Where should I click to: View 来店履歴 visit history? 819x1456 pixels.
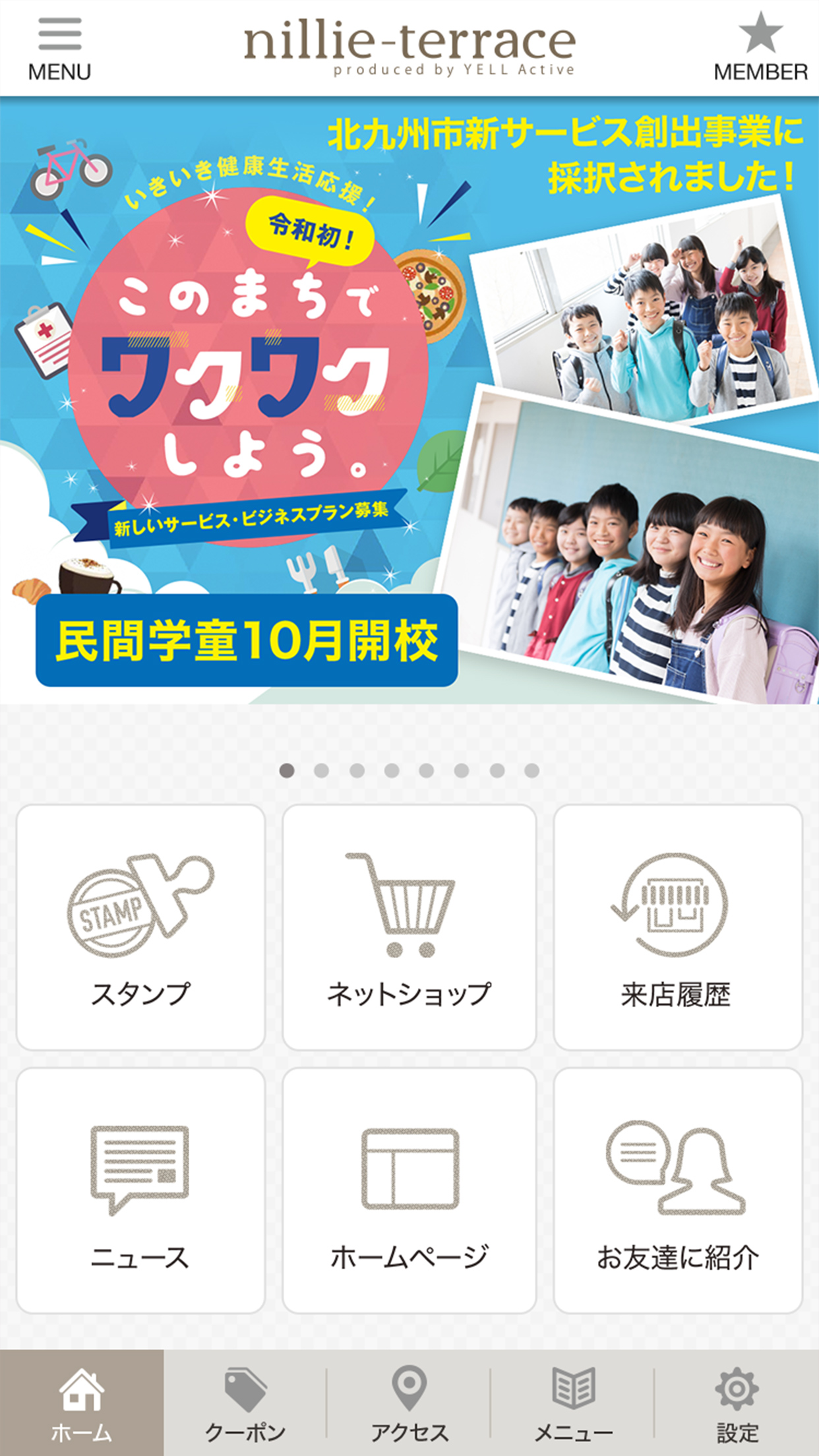tap(677, 927)
